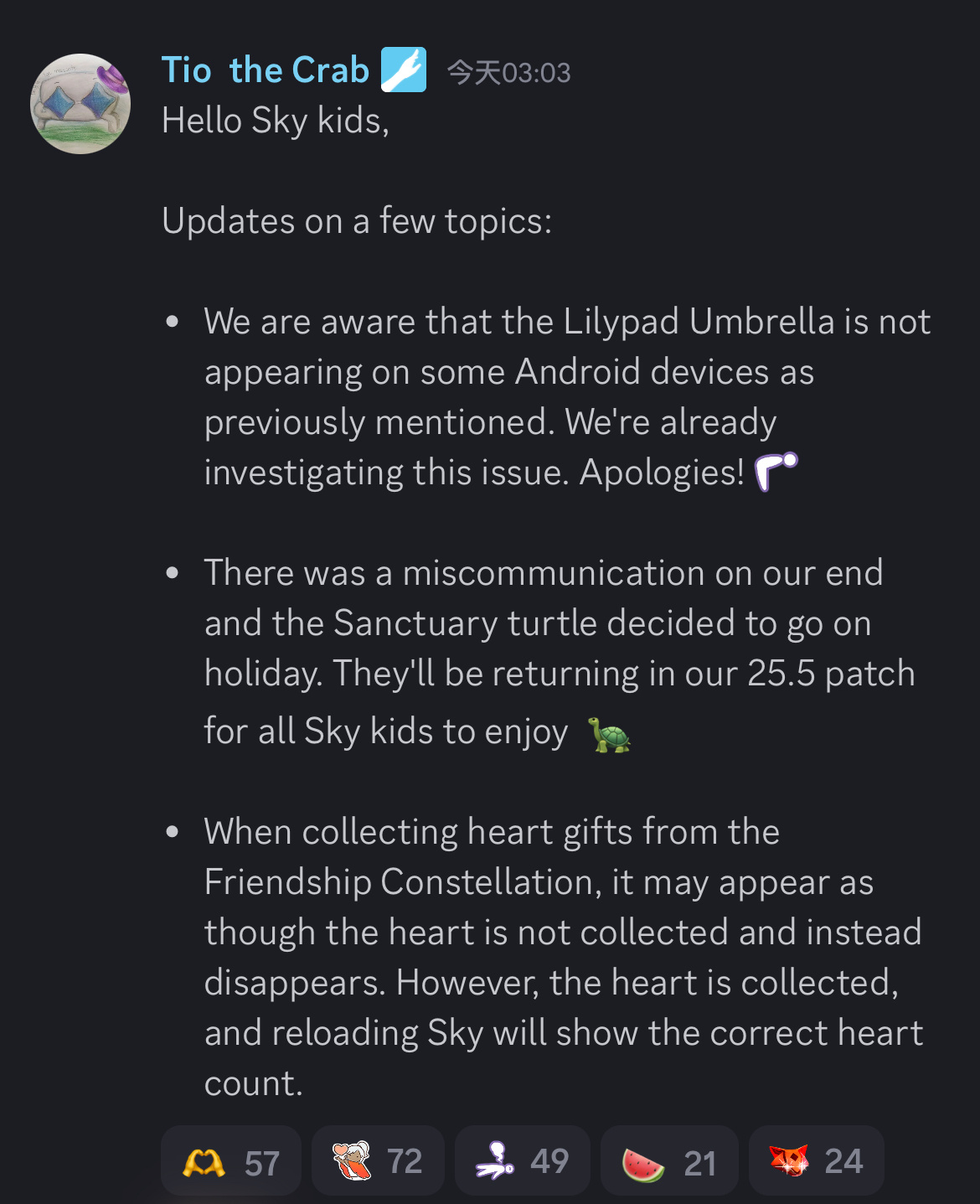Add the bowing reaction with 49
The height and width of the screenshot is (1204, 980).
tap(522, 1161)
